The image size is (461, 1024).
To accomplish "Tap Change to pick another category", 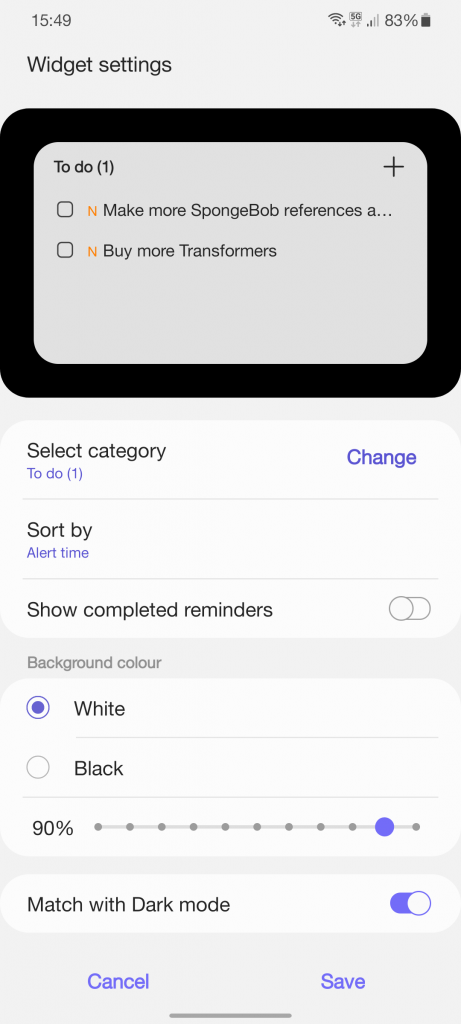I will 381,457.
